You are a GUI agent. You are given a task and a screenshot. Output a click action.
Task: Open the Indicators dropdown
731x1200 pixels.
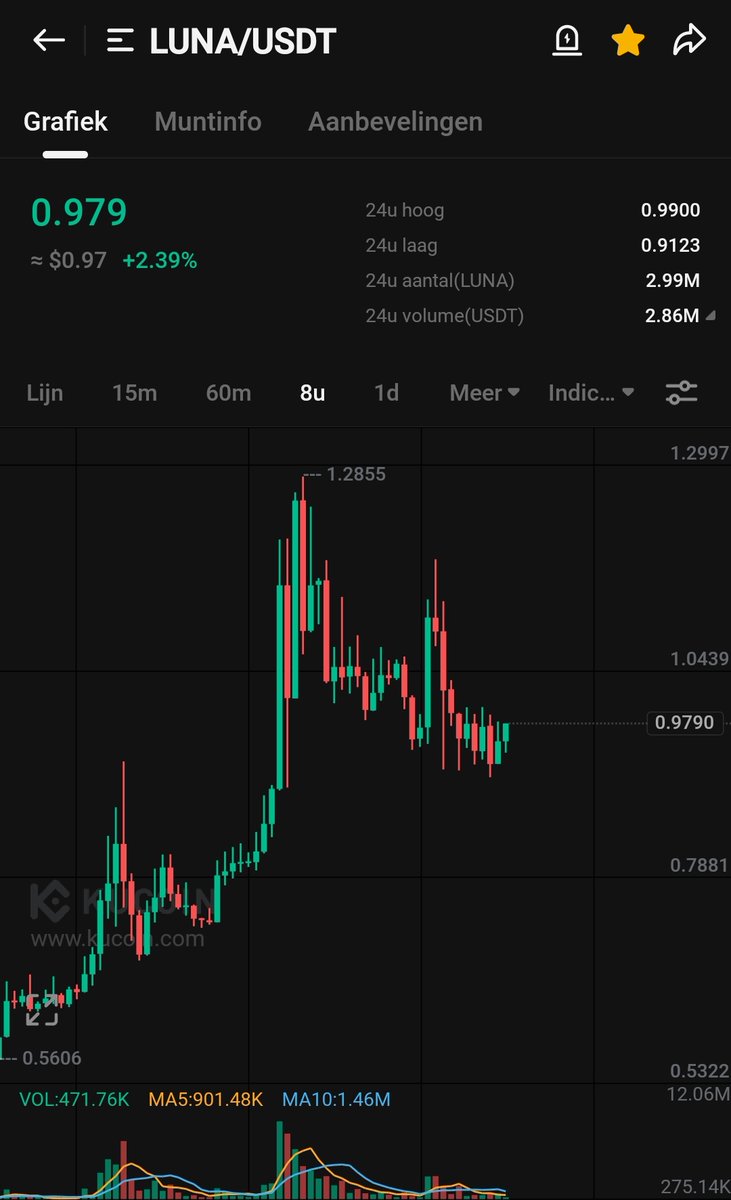click(x=591, y=393)
